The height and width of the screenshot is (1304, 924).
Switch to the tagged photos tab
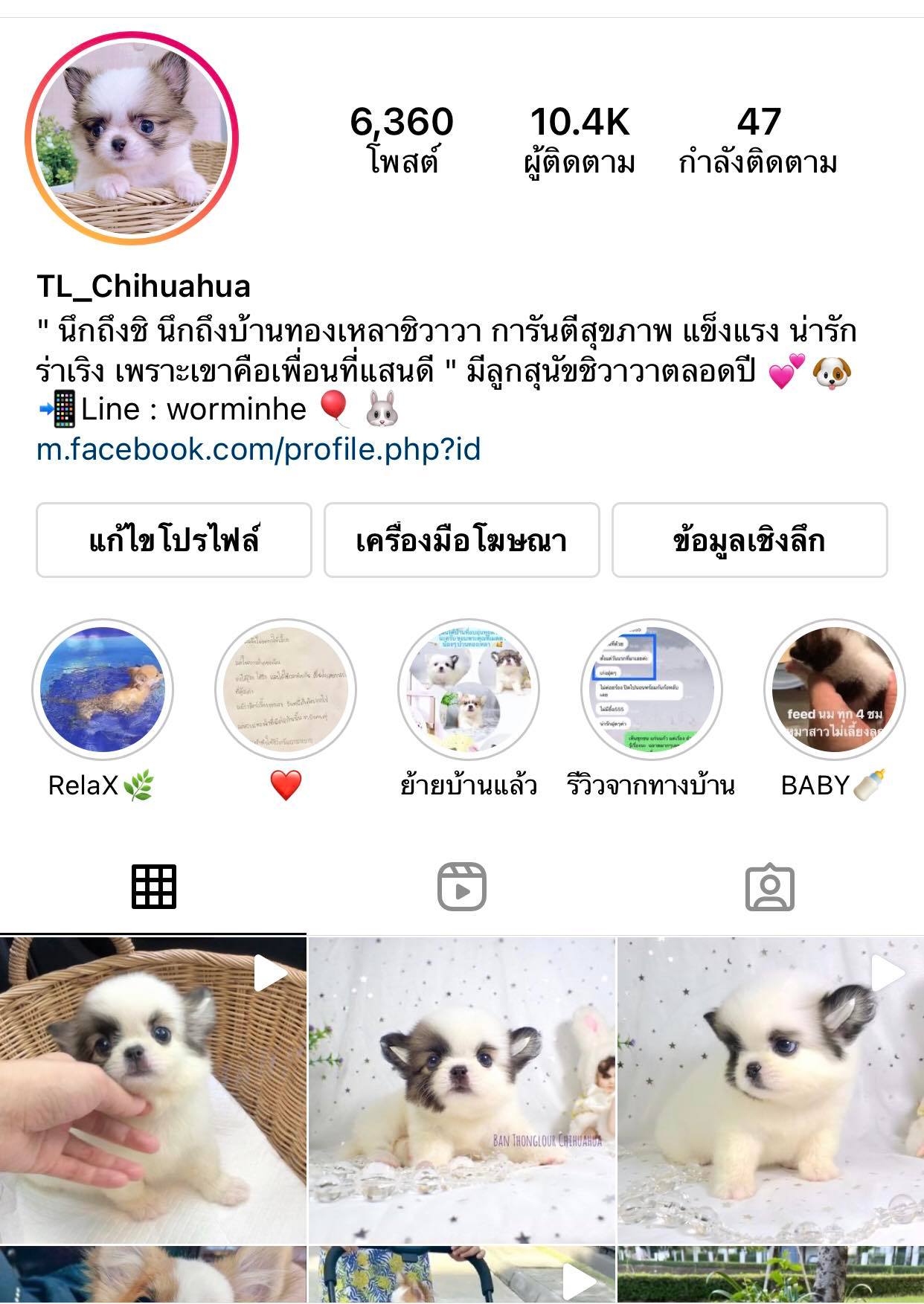[769, 887]
